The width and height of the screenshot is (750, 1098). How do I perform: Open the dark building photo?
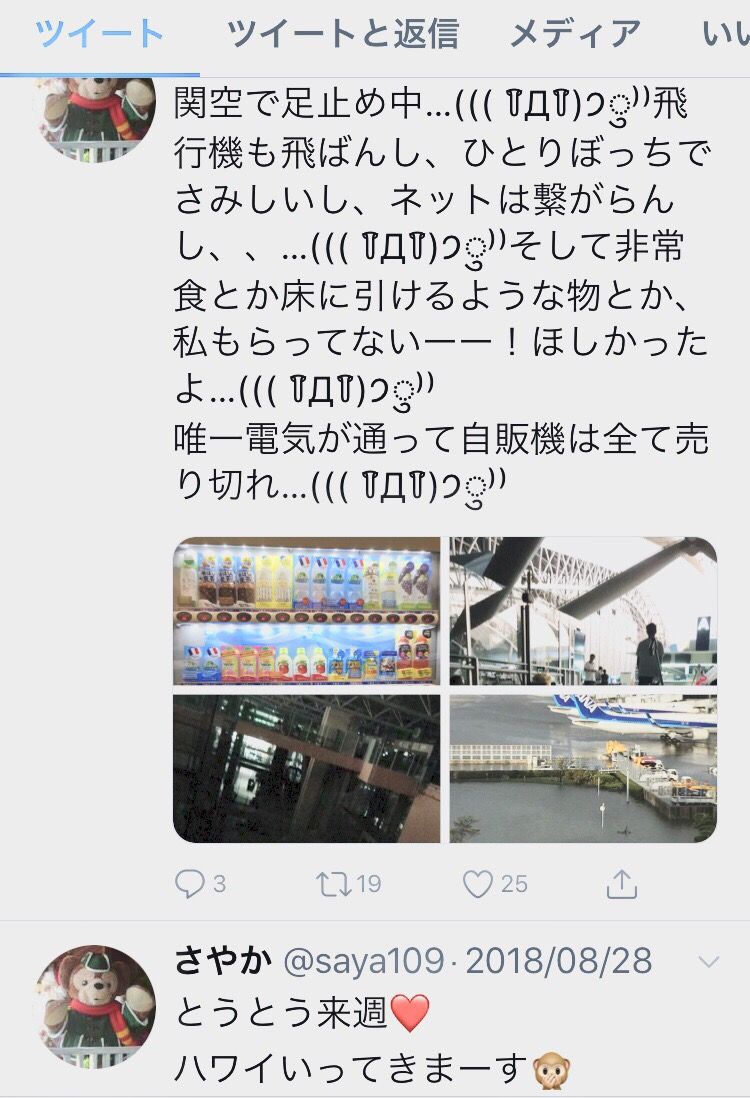[306, 768]
